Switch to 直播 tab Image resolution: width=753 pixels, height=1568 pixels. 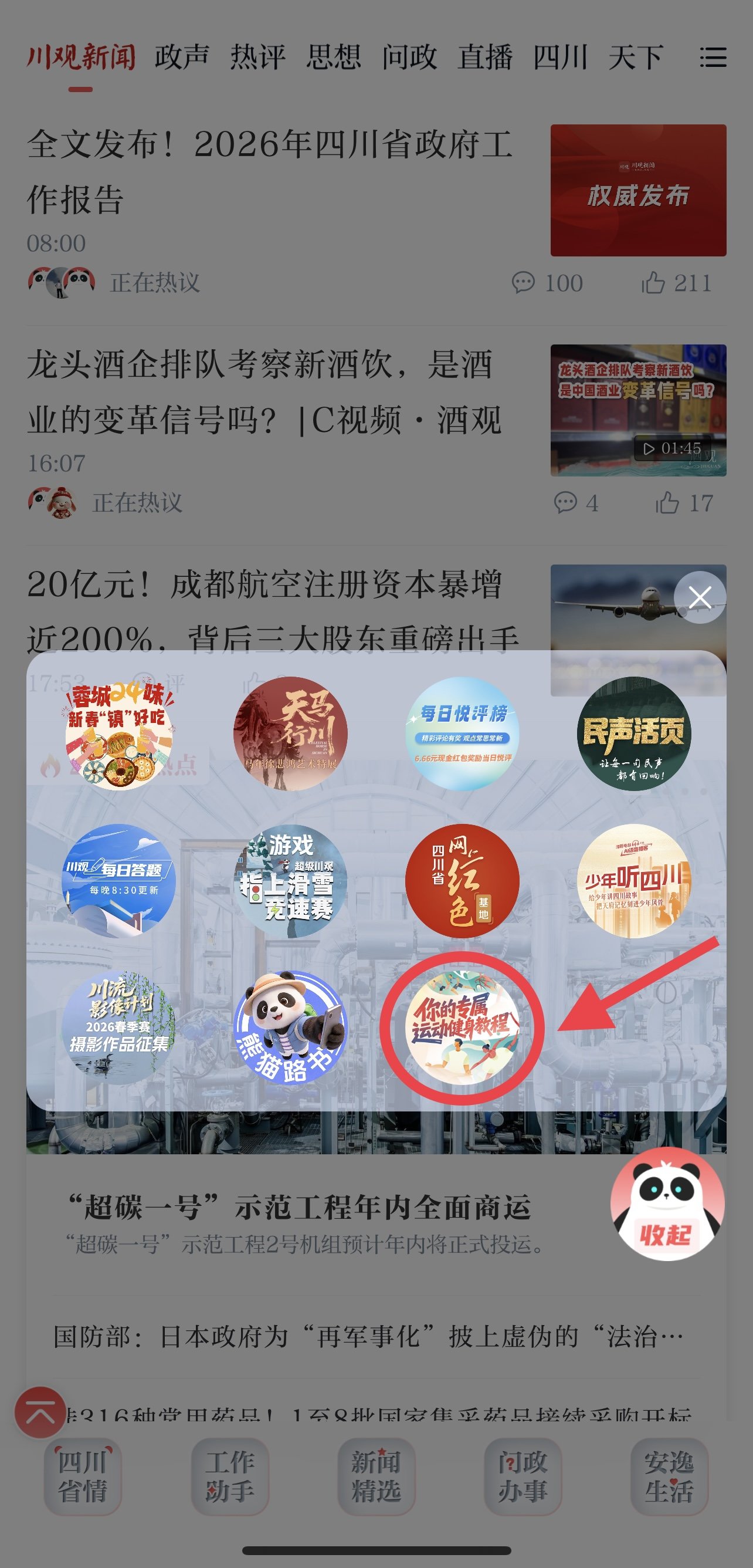click(485, 58)
